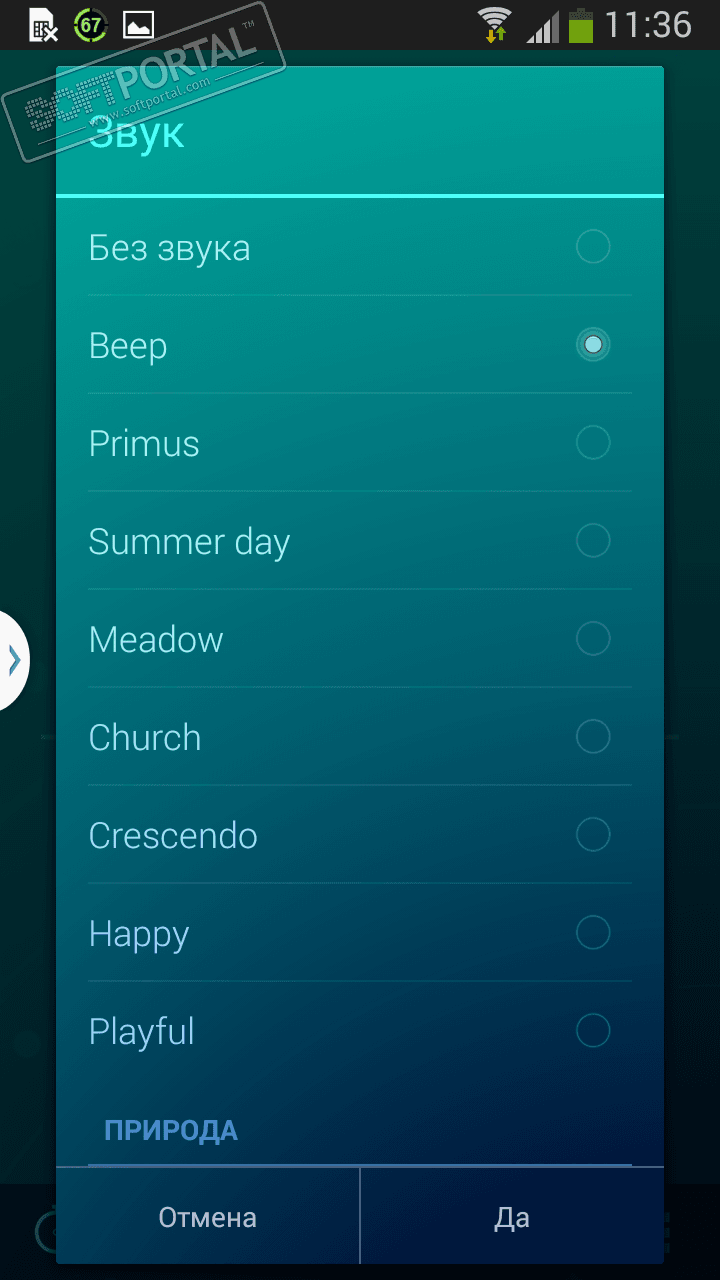Choose the Meadow sound
Image resolution: width=720 pixels, height=1280 pixels.
(360, 639)
